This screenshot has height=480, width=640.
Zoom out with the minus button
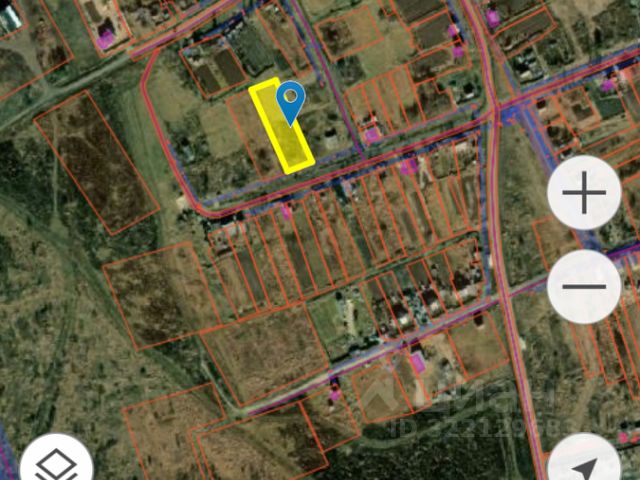point(585,286)
